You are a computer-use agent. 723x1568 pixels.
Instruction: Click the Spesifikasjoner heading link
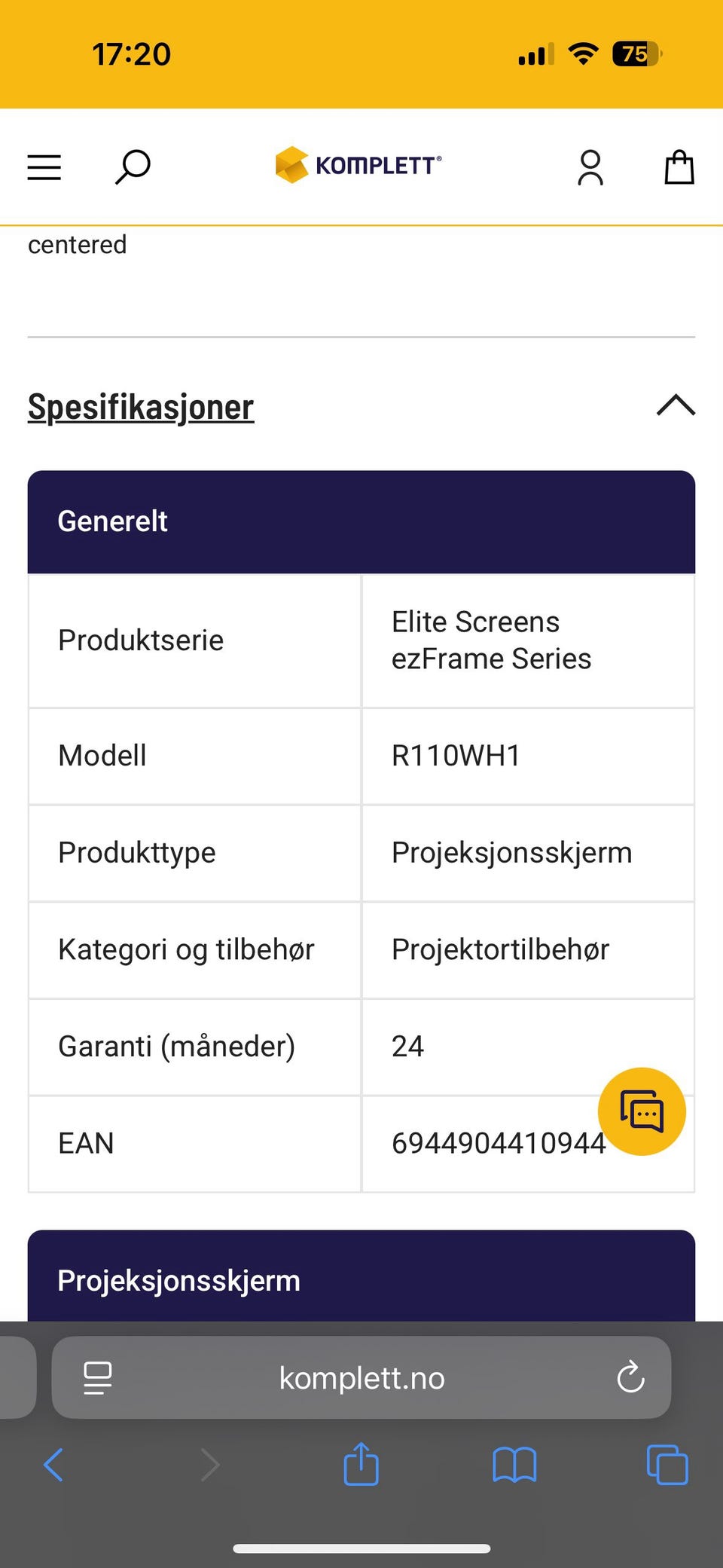[139, 407]
